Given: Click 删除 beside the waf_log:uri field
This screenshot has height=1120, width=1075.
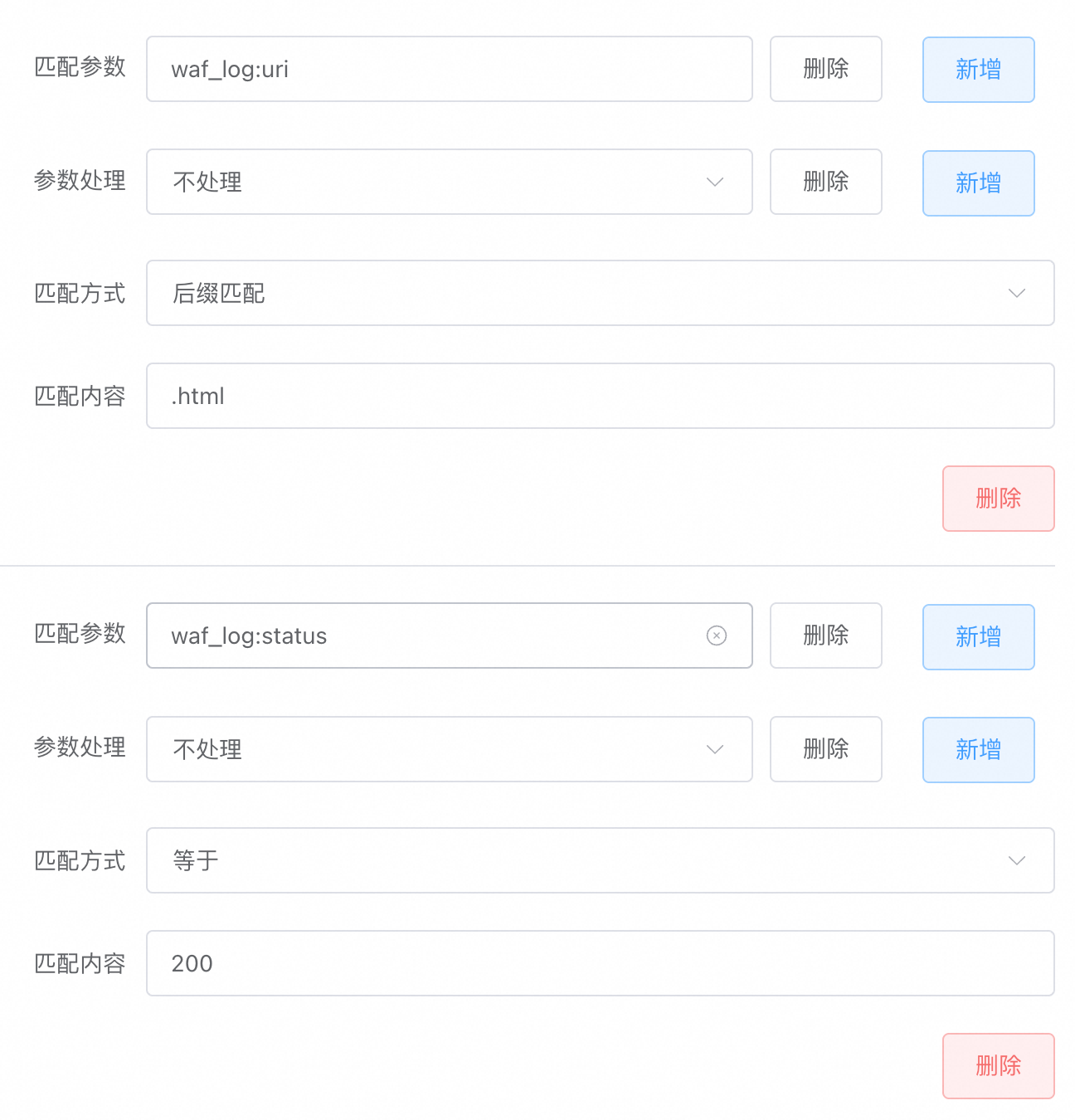Looking at the screenshot, I should click(x=825, y=70).
